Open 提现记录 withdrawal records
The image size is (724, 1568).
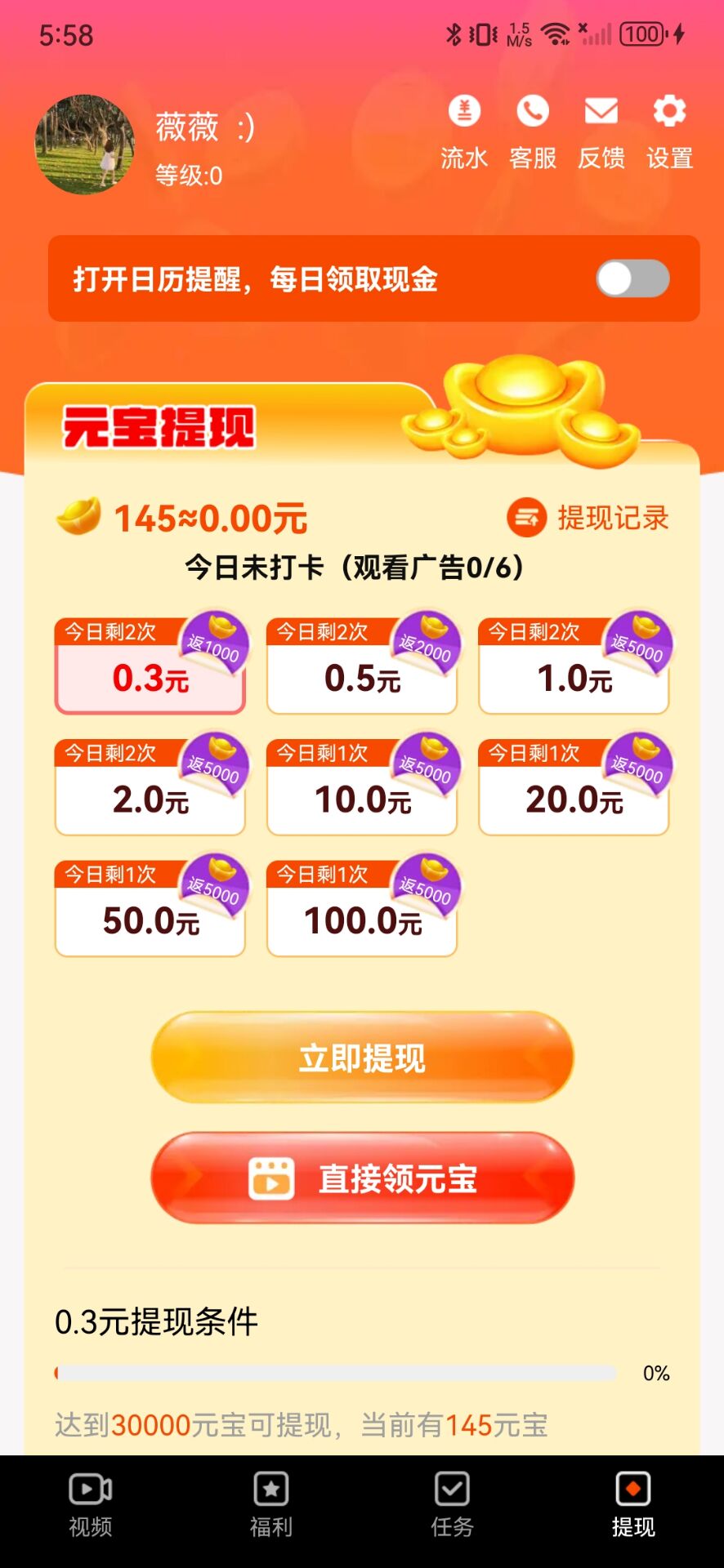point(588,518)
